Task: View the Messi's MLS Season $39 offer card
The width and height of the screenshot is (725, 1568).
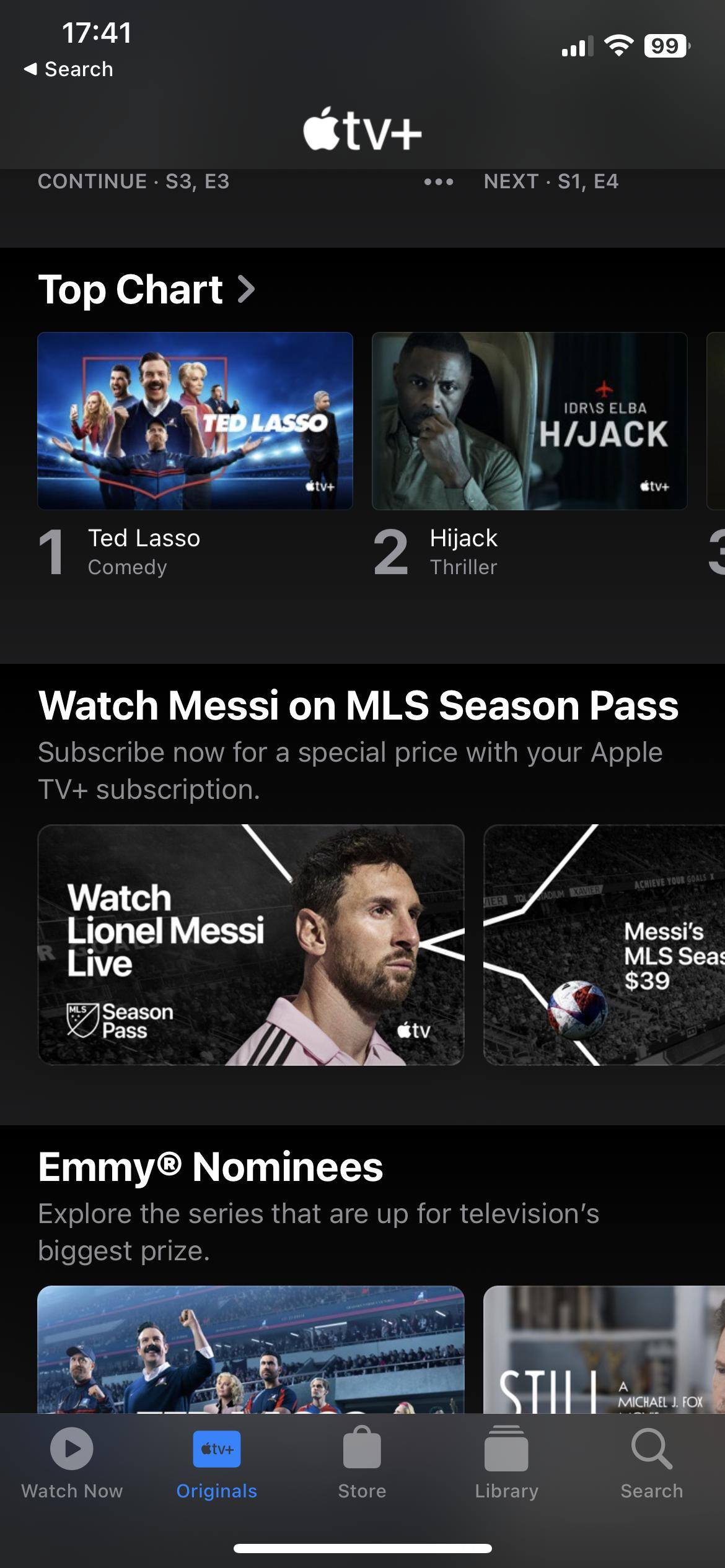Action: [x=604, y=944]
